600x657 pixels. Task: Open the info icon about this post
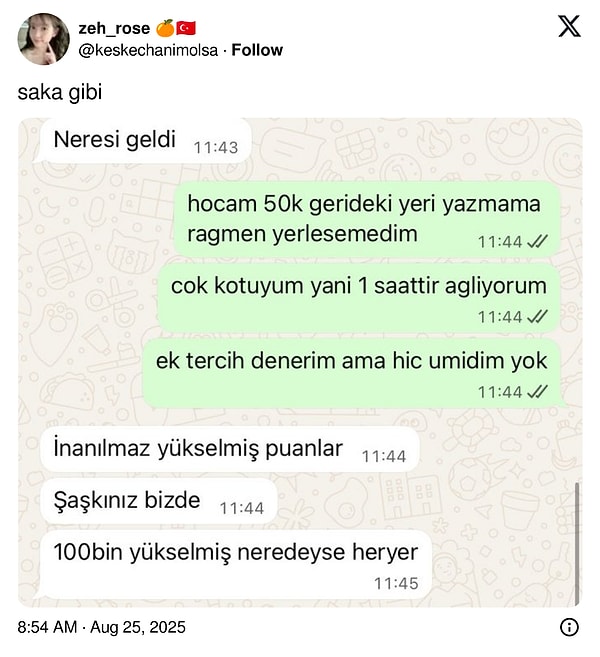569,628
